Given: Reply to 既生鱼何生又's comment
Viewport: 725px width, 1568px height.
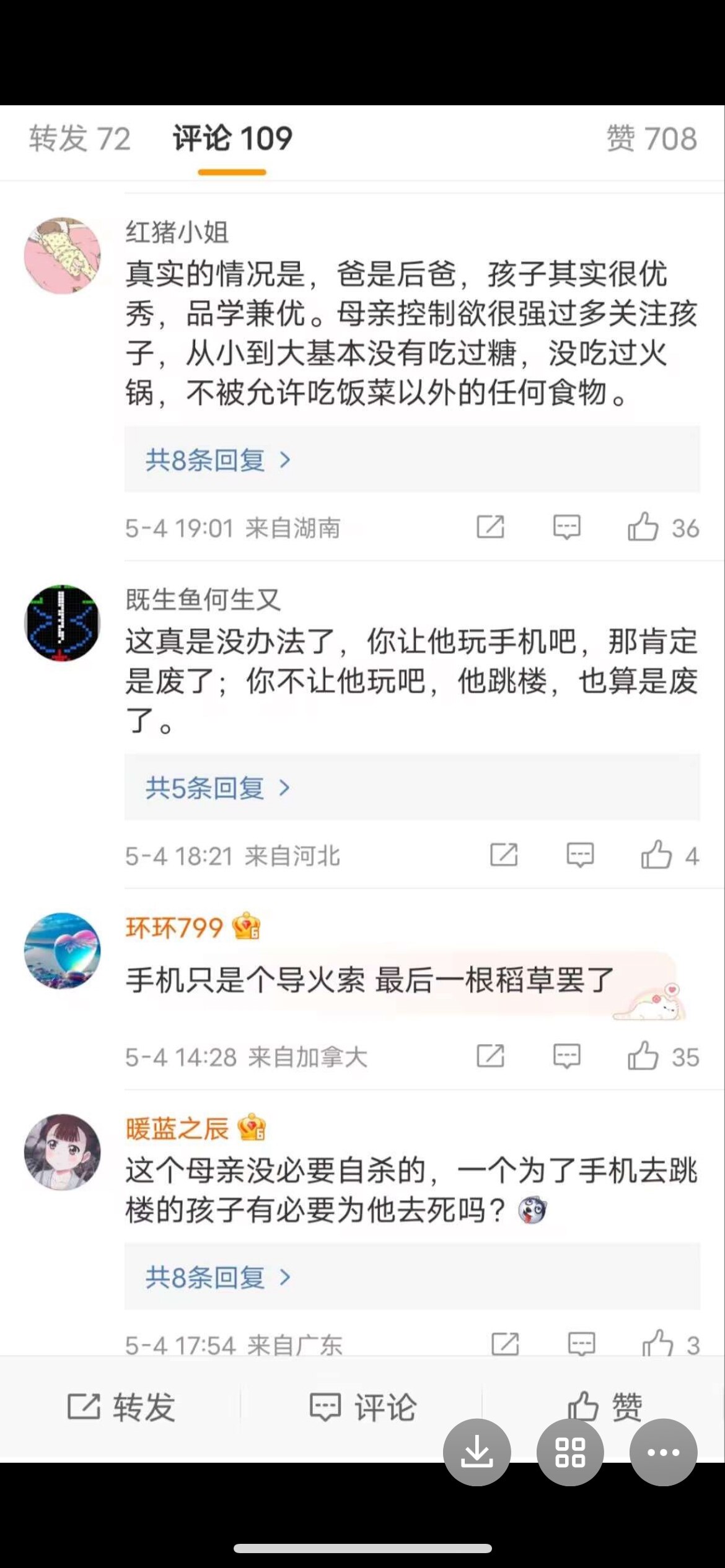Looking at the screenshot, I should [x=580, y=856].
